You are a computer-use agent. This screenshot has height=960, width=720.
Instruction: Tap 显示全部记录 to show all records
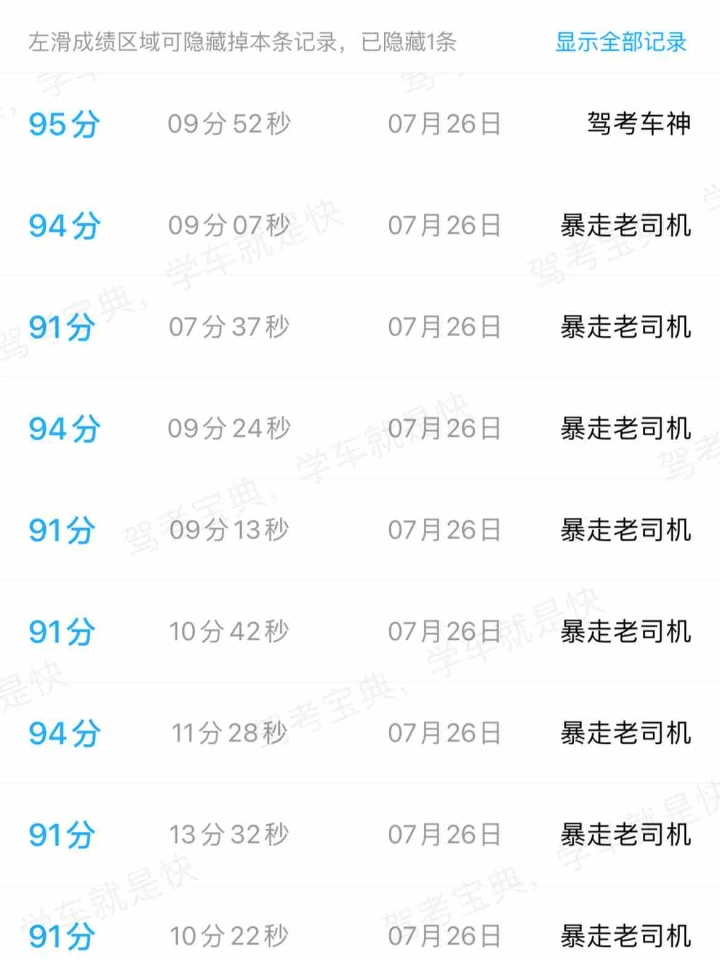(621, 42)
